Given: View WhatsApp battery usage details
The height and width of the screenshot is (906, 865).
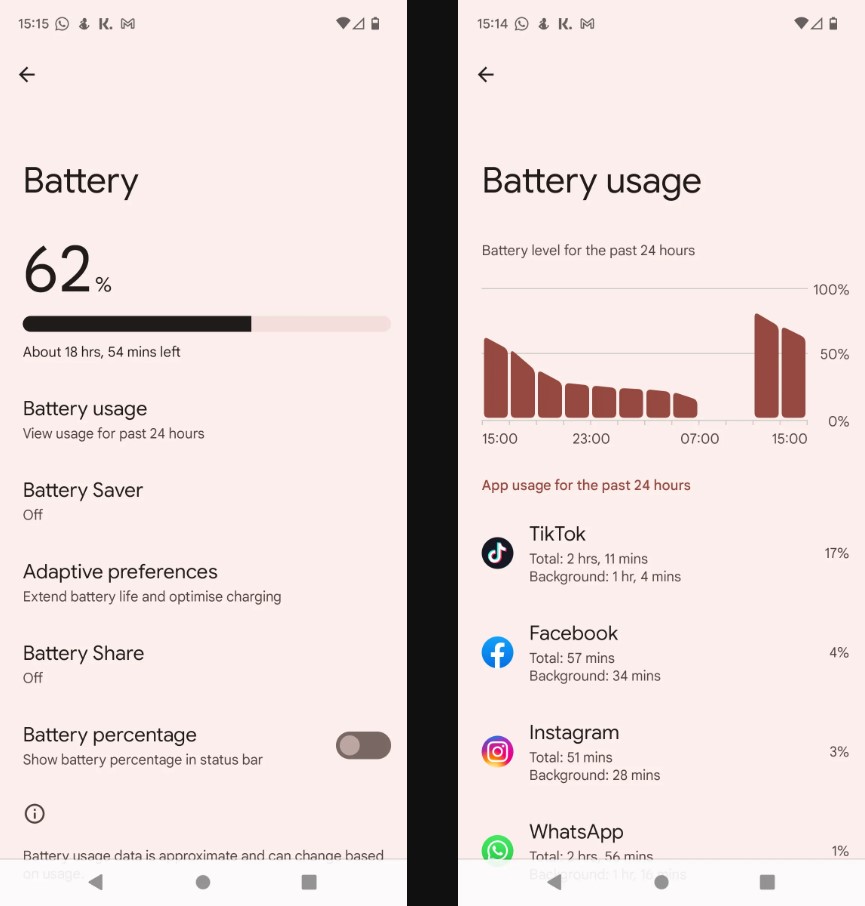Looking at the screenshot, I should [660, 842].
